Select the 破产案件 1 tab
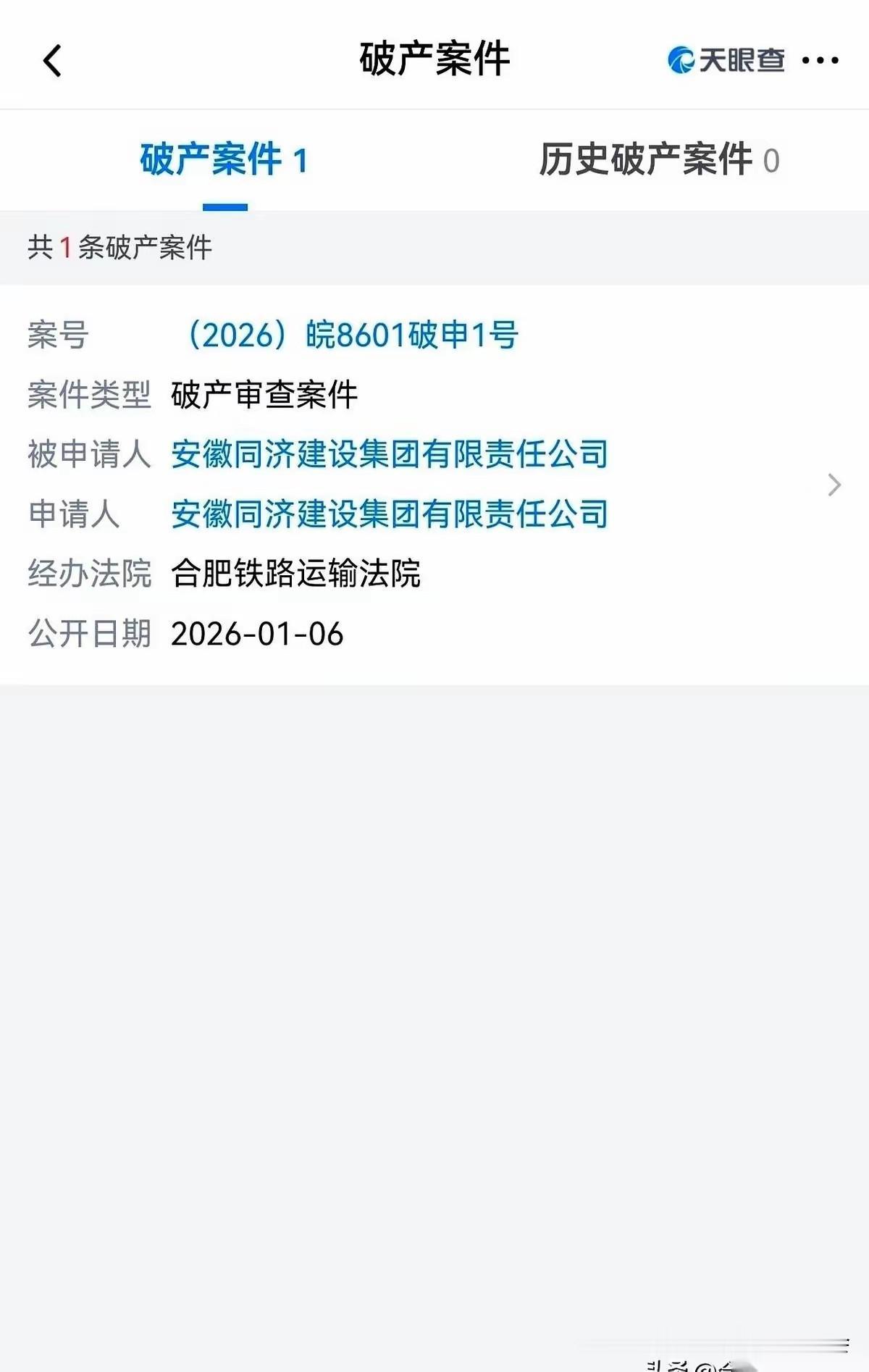The height and width of the screenshot is (1372, 869). [x=224, y=159]
